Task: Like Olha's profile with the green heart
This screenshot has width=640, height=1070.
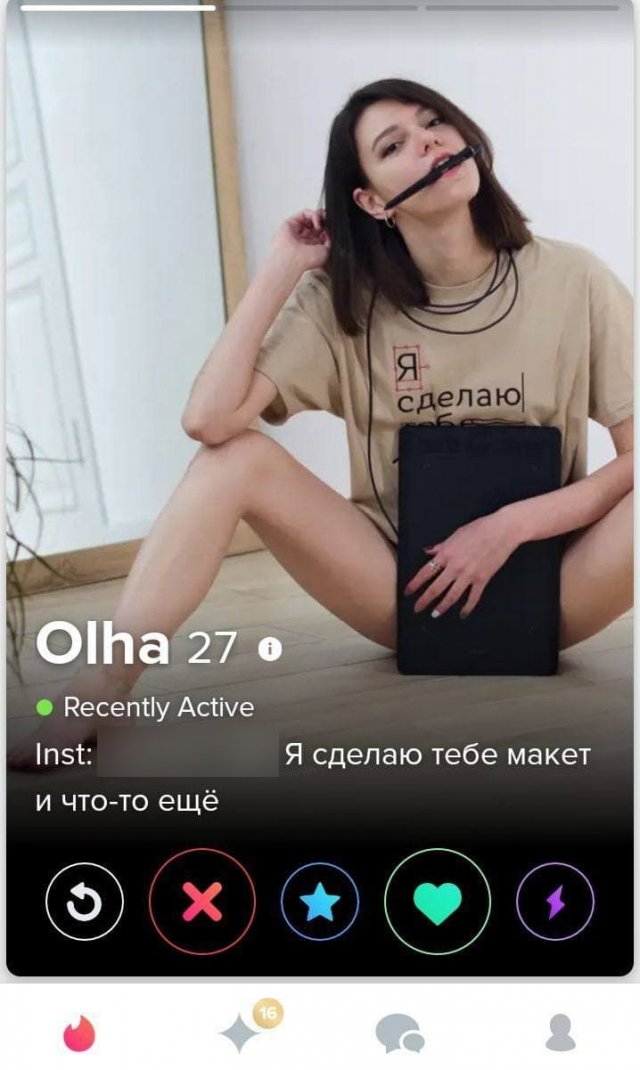Action: tap(437, 902)
